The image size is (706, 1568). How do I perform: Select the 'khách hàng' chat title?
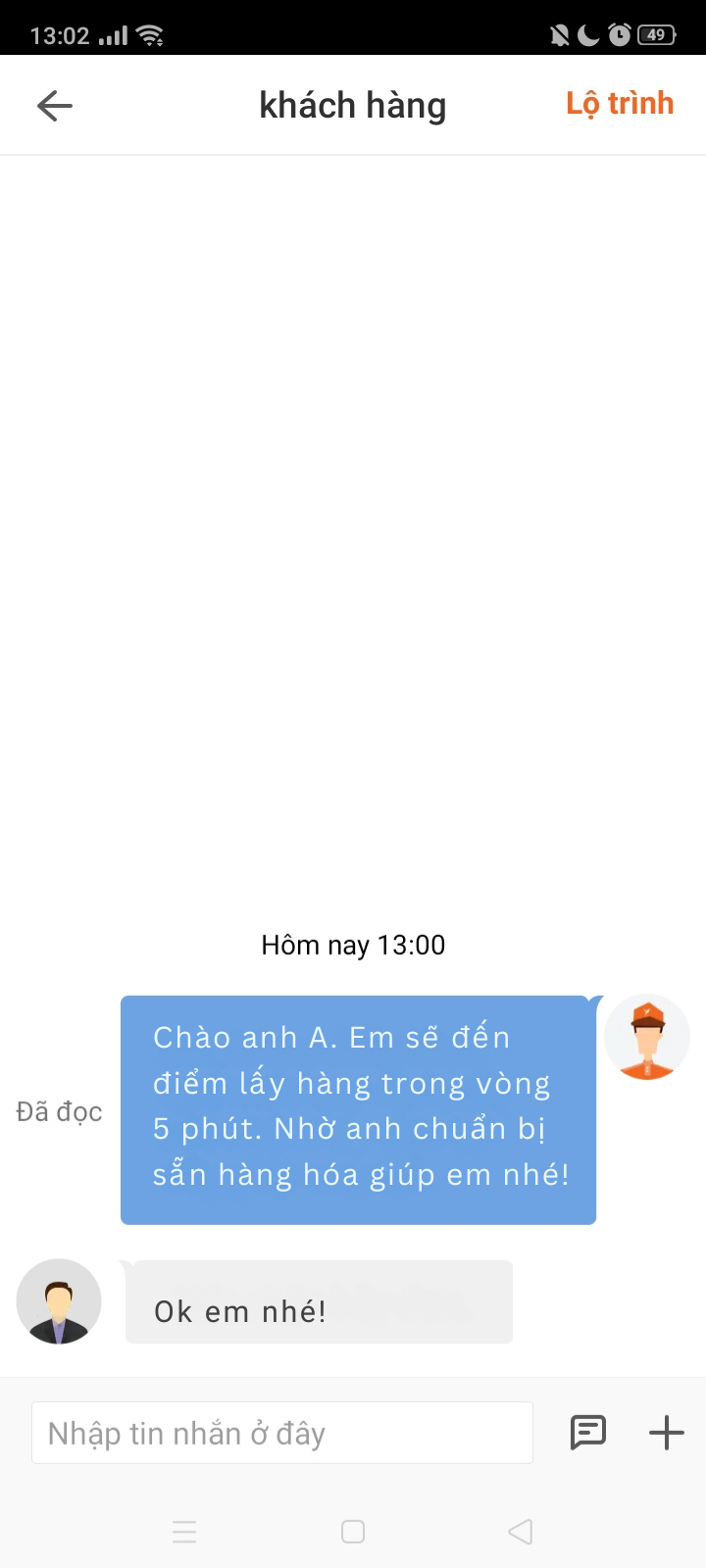352,104
